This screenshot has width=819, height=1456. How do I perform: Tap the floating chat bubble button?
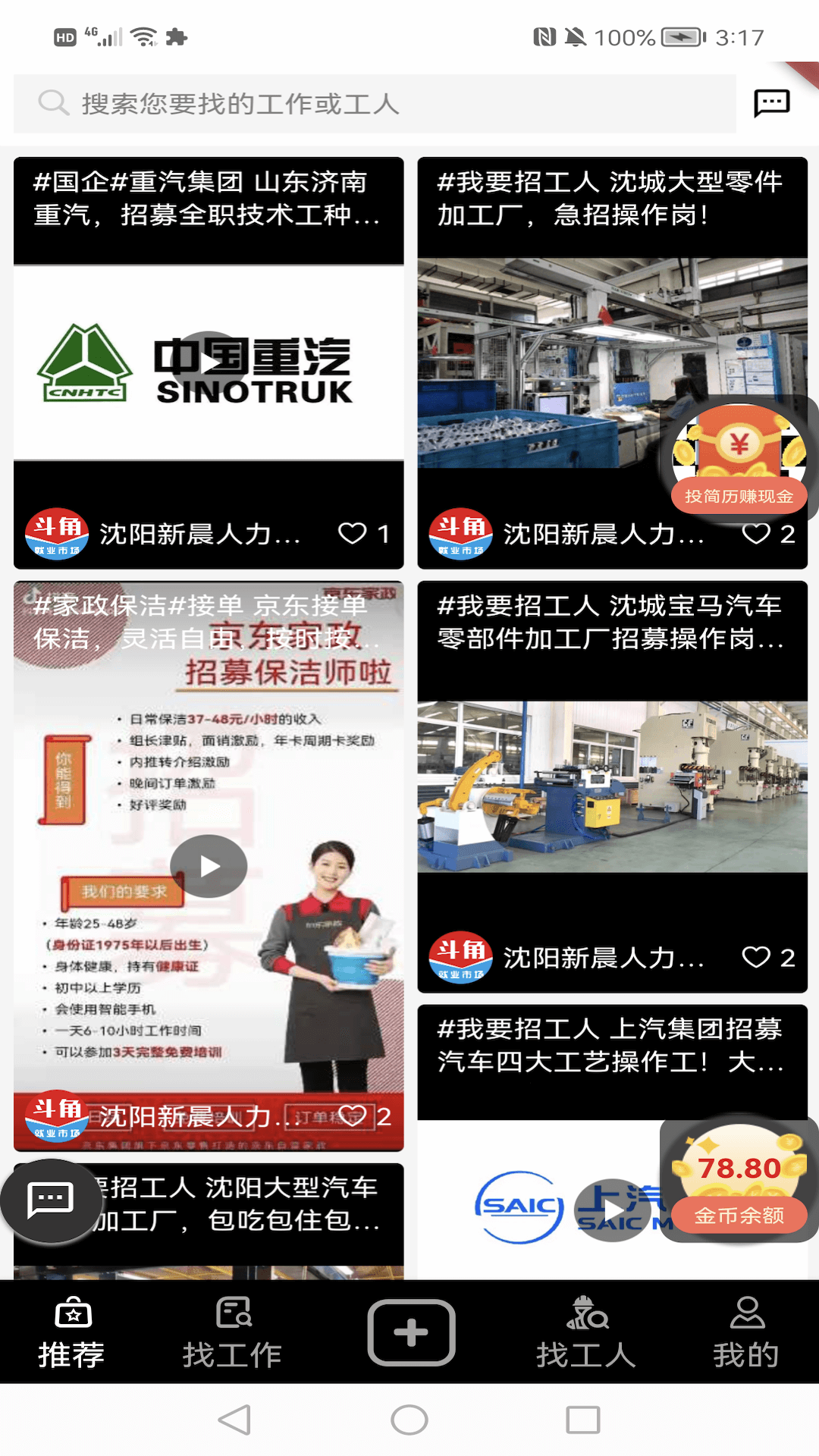[x=50, y=1200]
